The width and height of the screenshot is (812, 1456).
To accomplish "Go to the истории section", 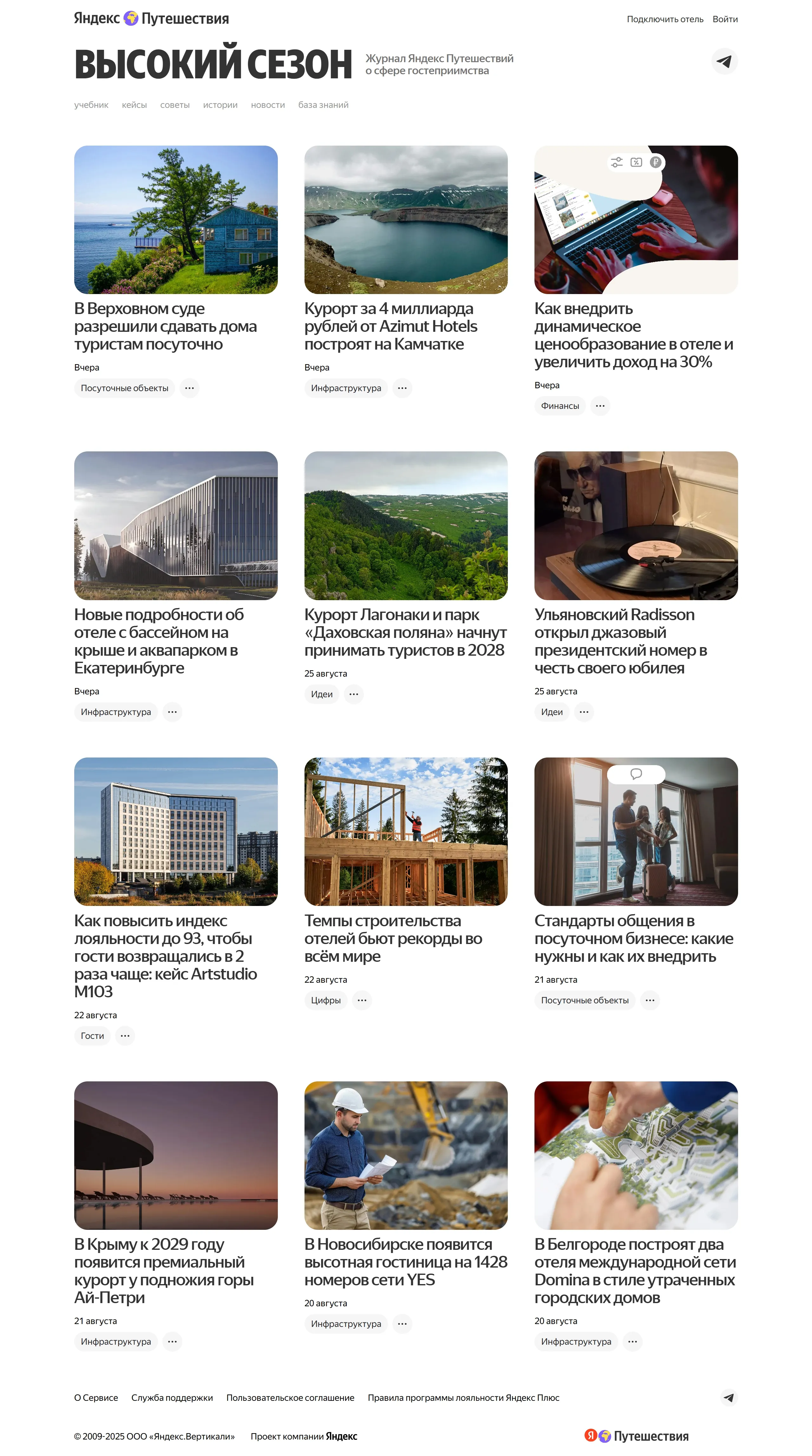I will 220,105.
